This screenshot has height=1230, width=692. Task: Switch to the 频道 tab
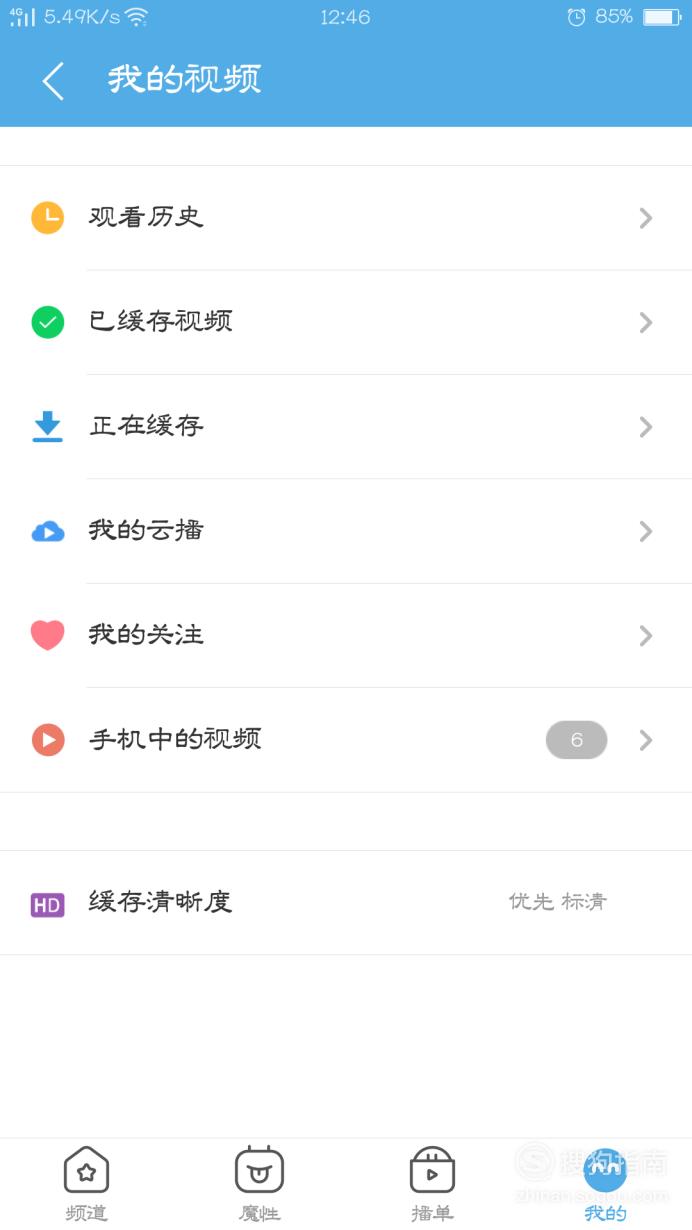point(86,1184)
